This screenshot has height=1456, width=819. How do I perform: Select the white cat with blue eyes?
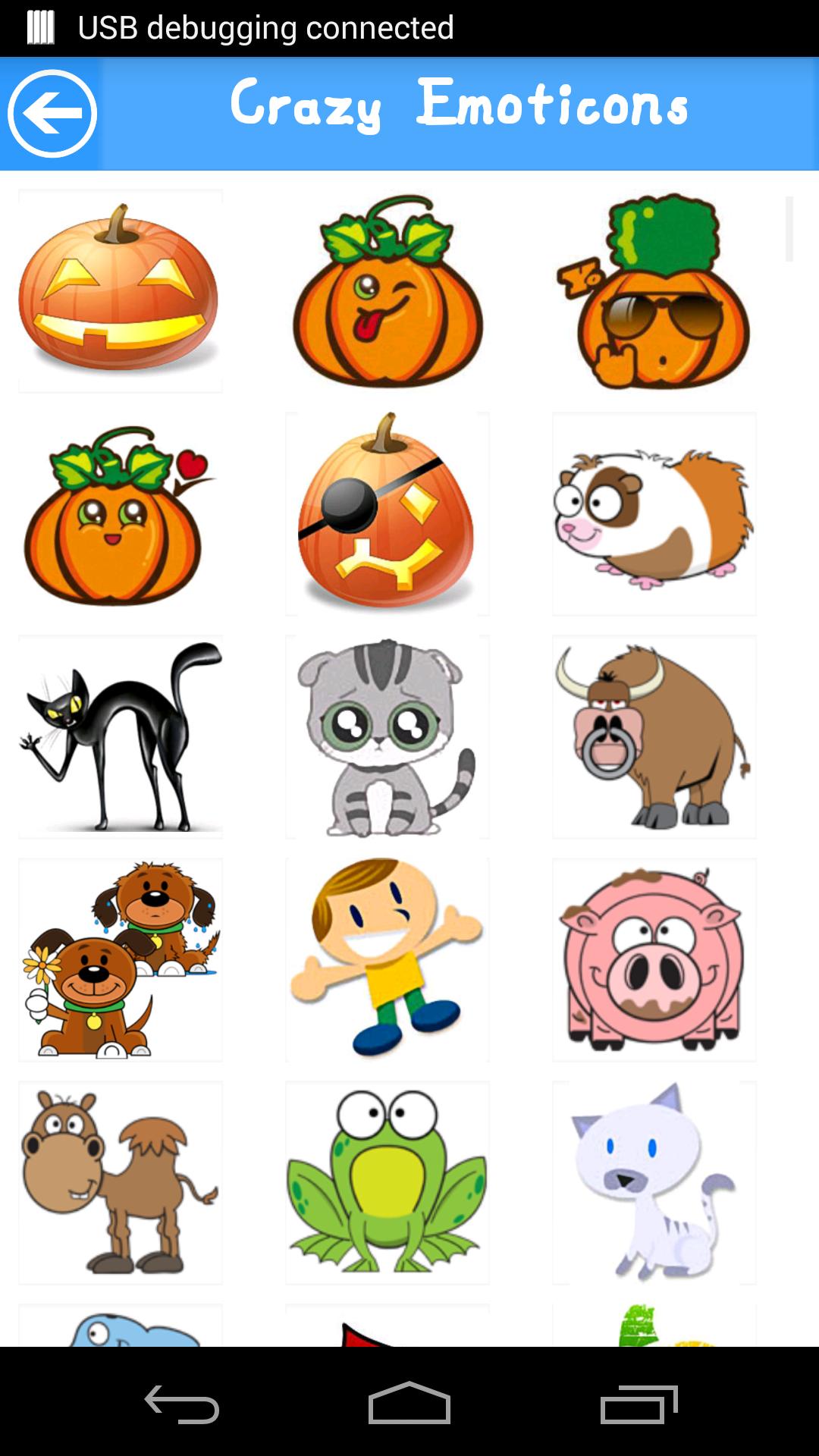654,1183
